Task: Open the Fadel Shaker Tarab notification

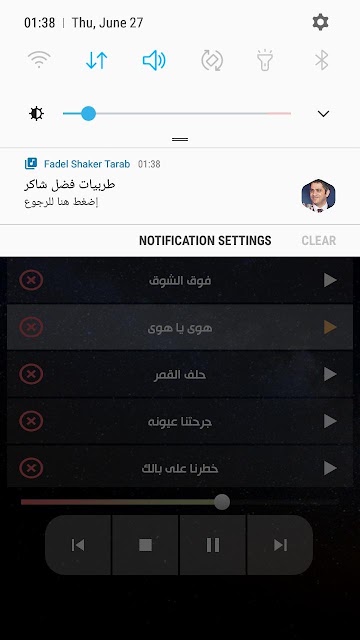Action: (180, 187)
